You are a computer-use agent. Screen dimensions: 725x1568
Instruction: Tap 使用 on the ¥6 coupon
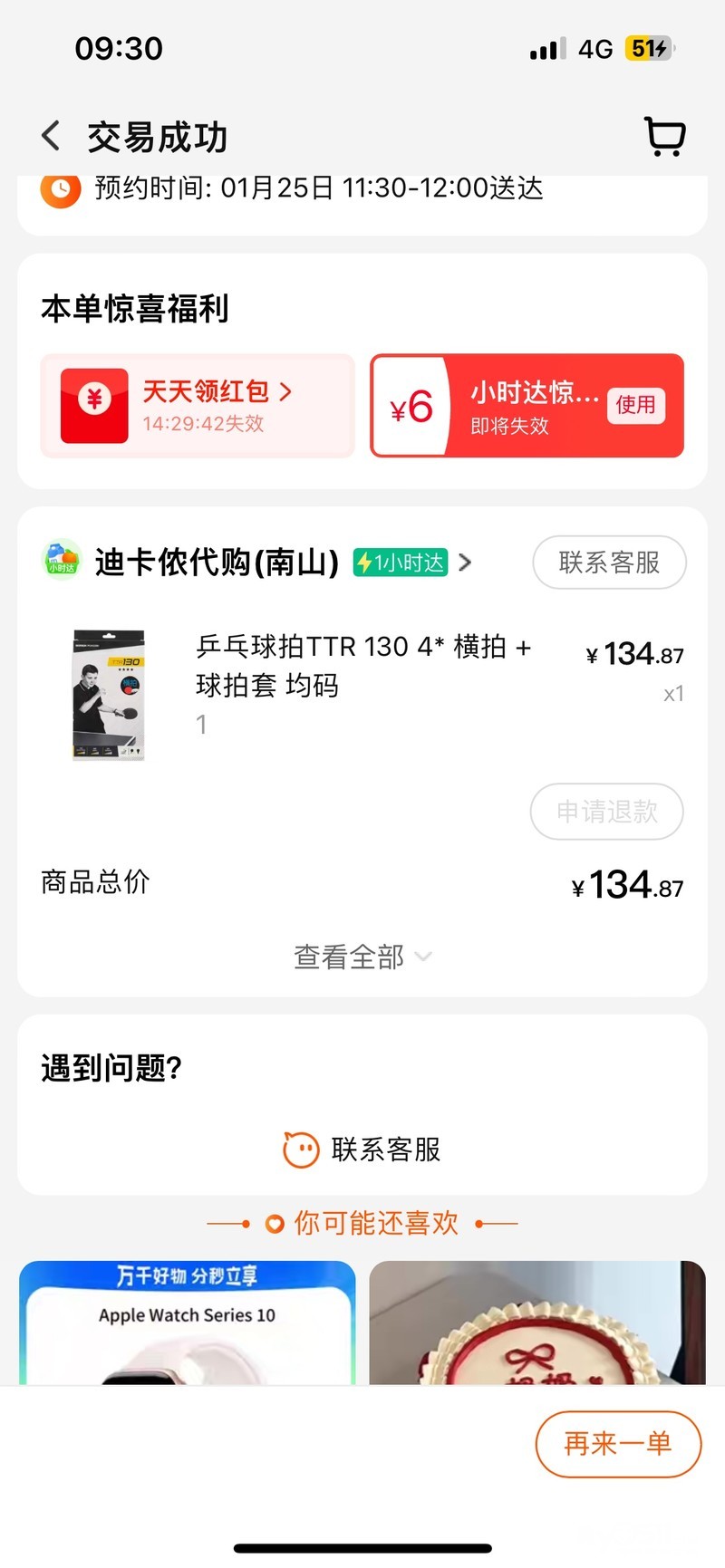coord(635,405)
